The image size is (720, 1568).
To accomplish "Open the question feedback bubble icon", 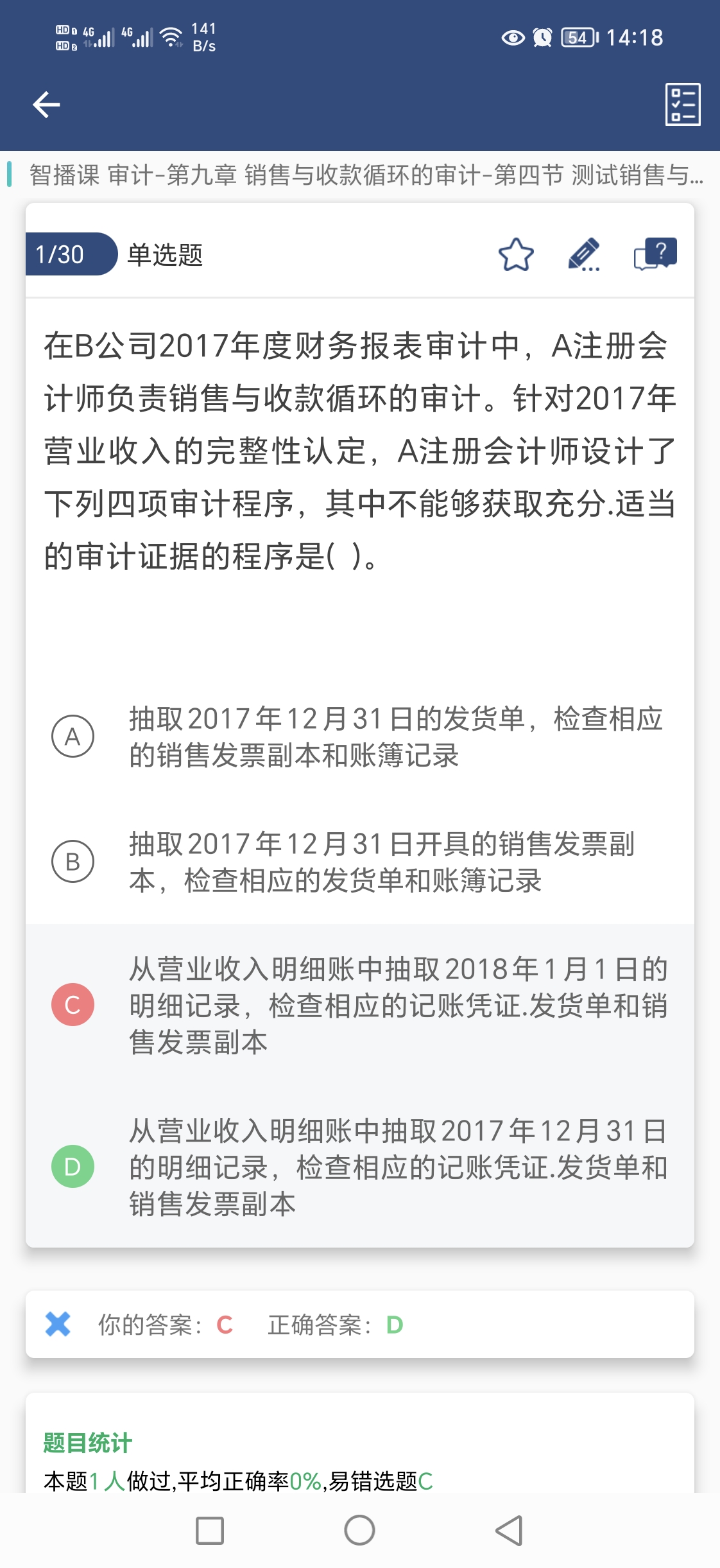I will point(655,254).
